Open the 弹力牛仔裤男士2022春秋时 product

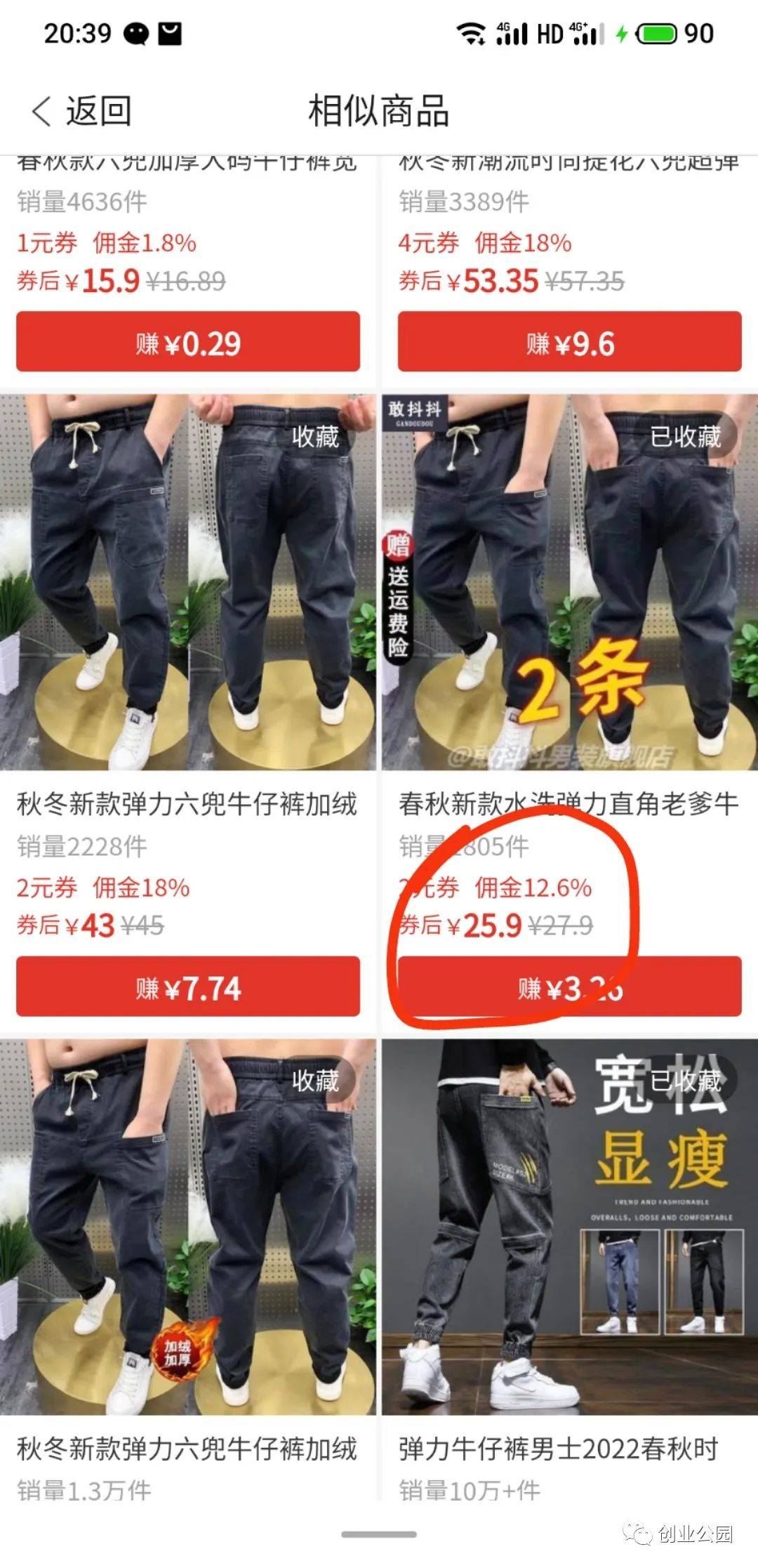[x=559, y=1449]
